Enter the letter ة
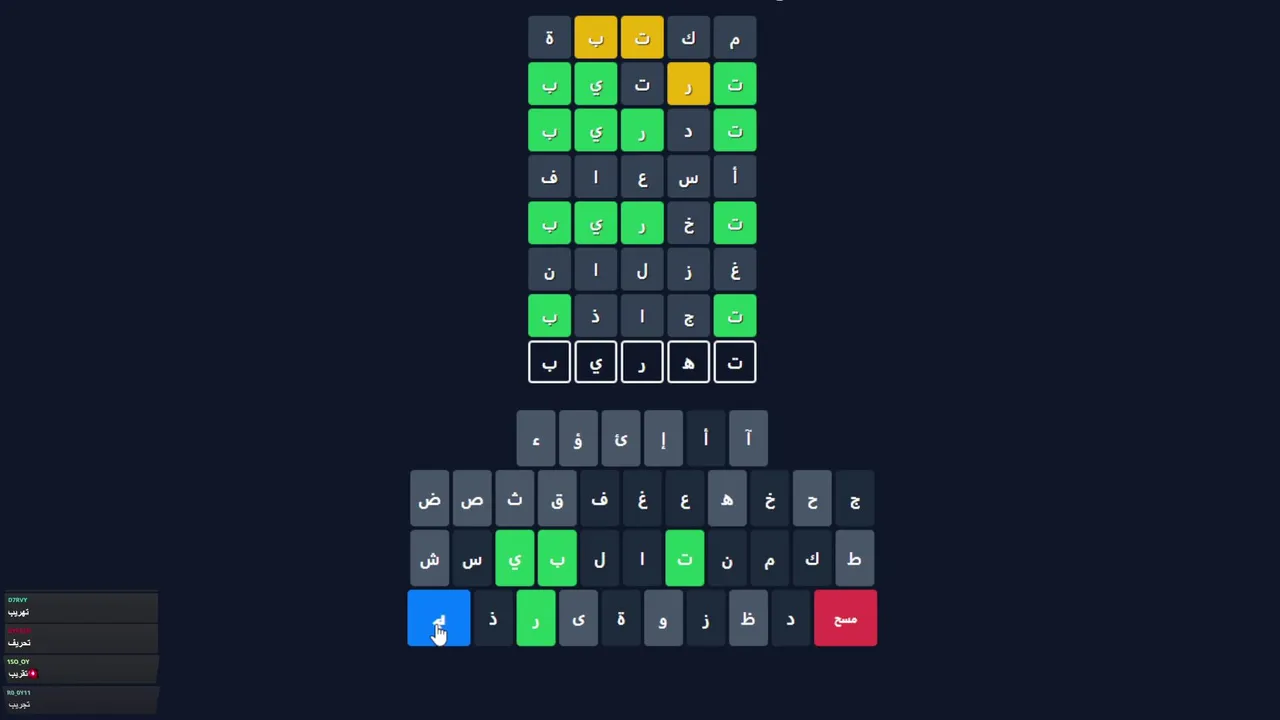The height and width of the screenshot is (720, 1280). tap(620, 618)
